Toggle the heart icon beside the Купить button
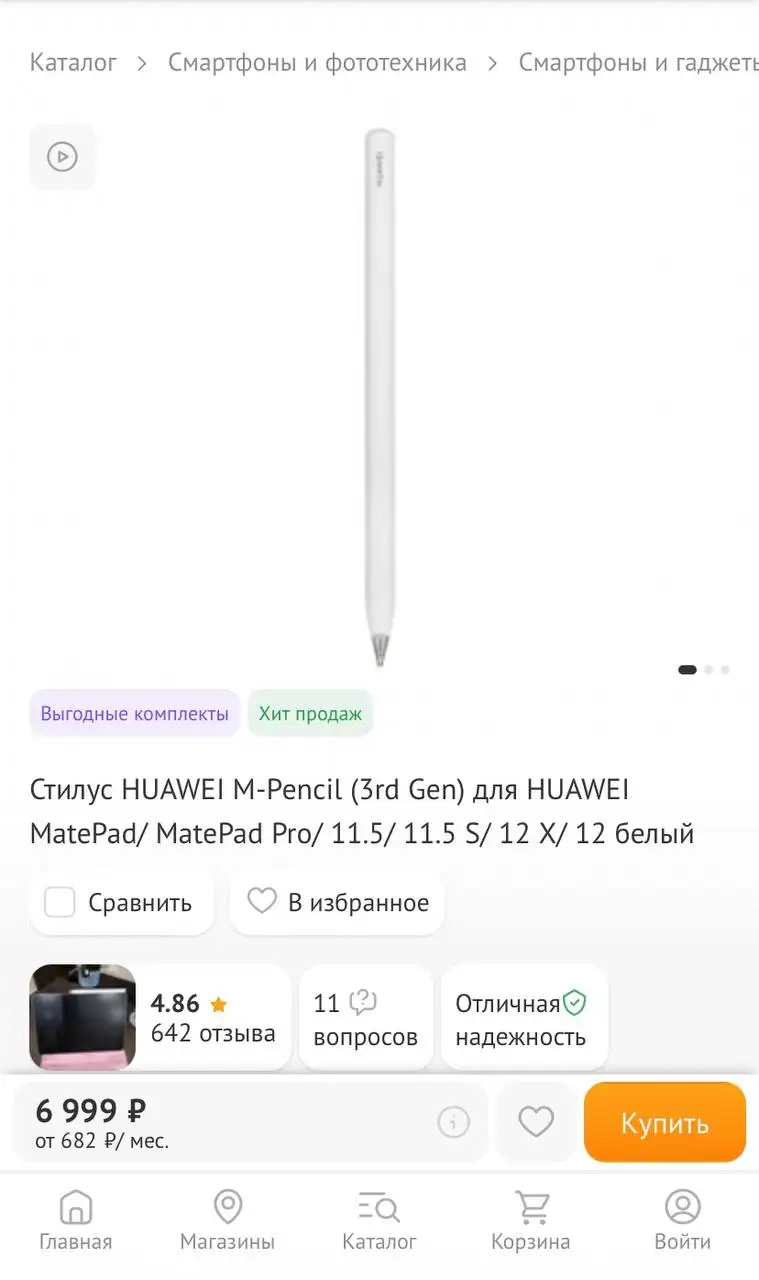This screenshot has width=759, height=1280. click(536, 1122)
